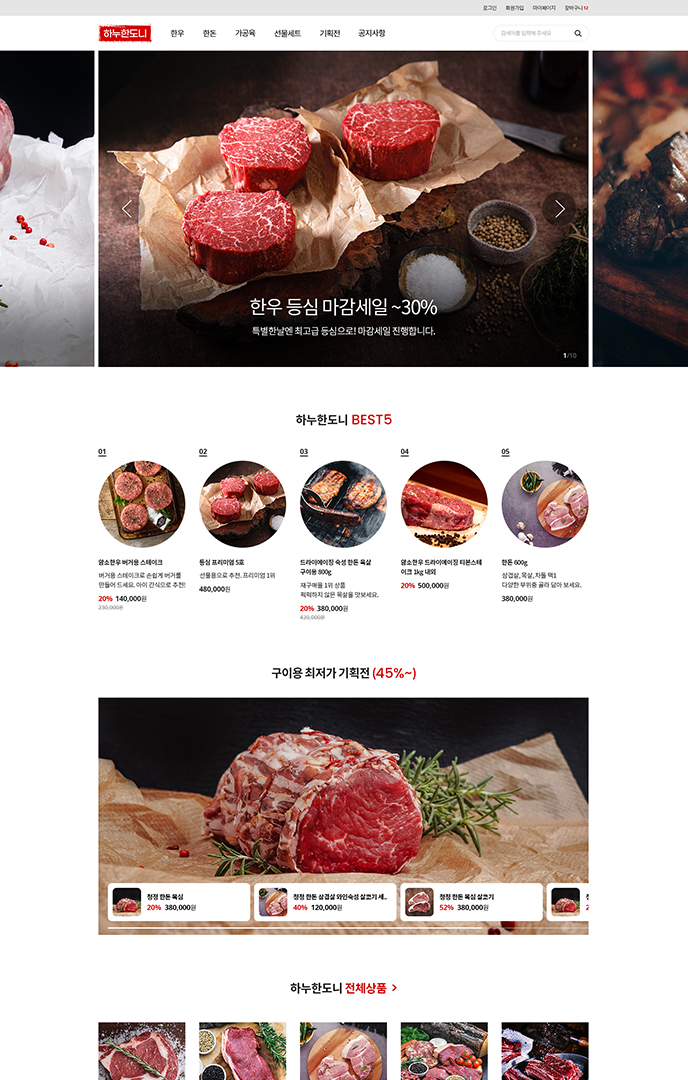Open BEST5 item 한돈 600g

[x=544, y=504]
